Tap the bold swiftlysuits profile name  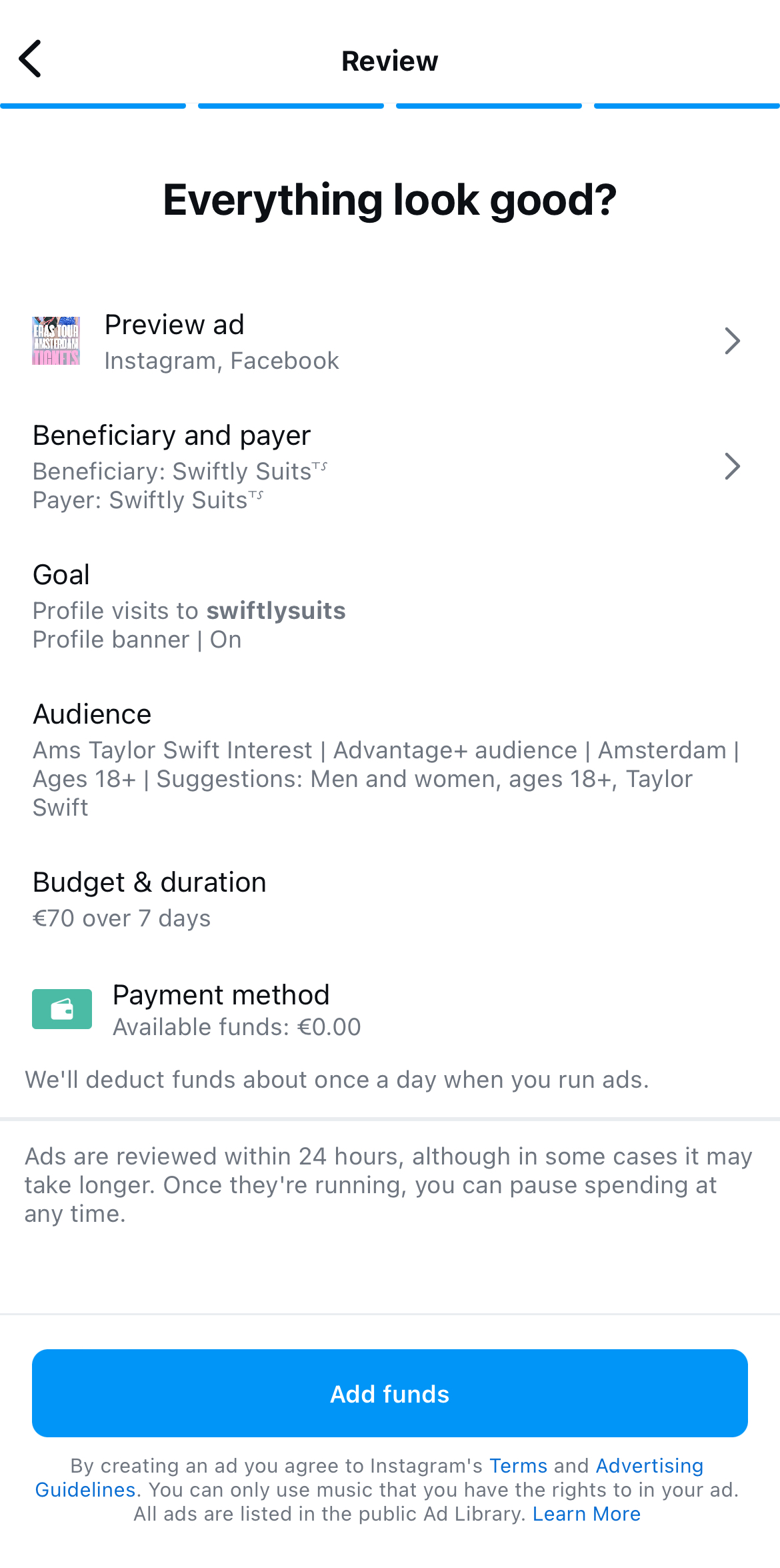pos(277,611)
